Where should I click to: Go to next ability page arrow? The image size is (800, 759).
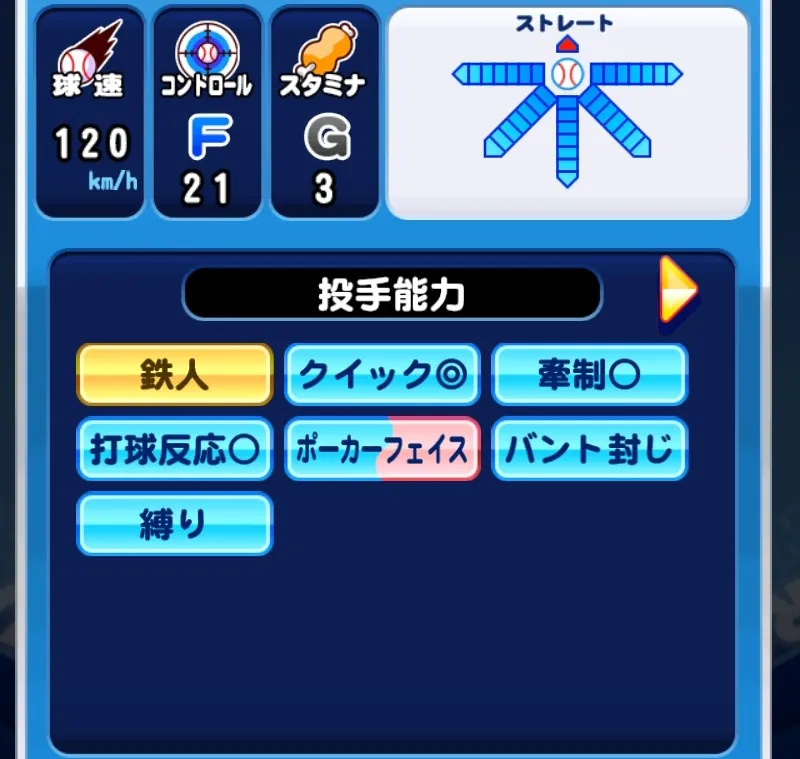677,291
